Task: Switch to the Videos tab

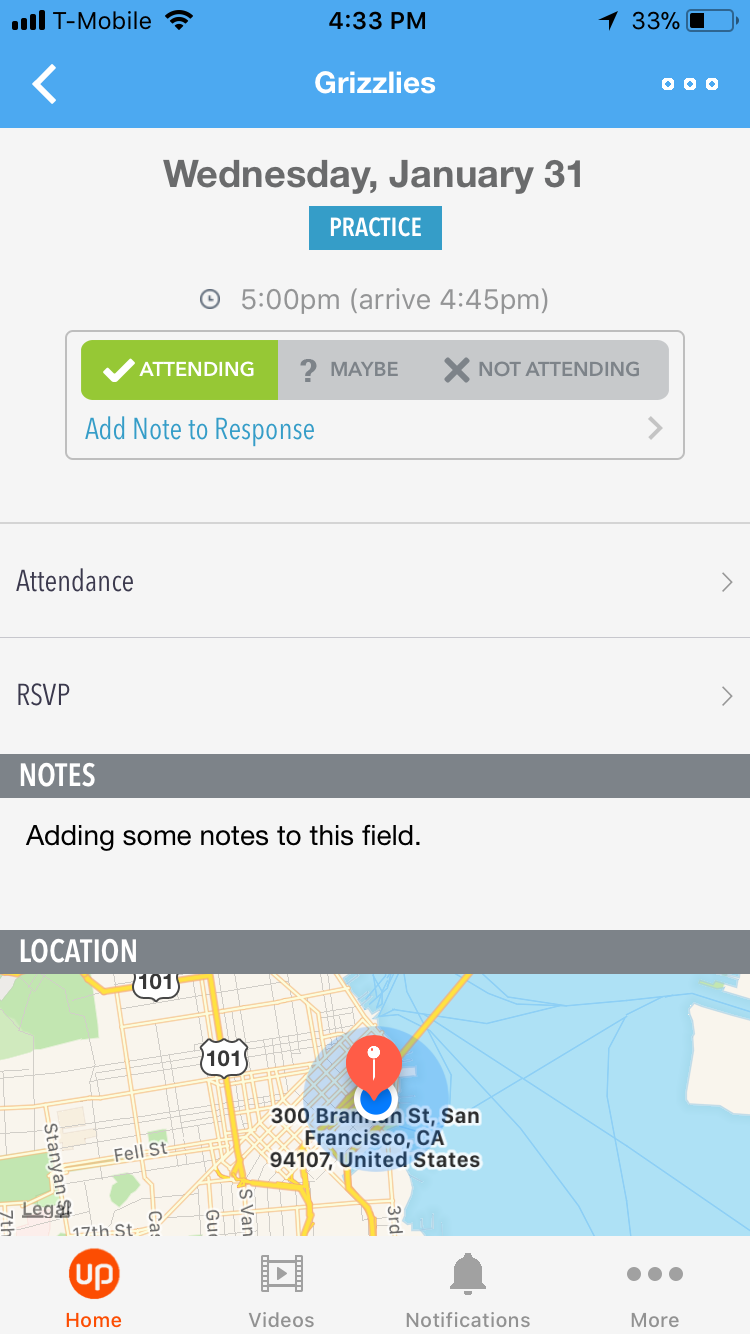Action: 281,1290
